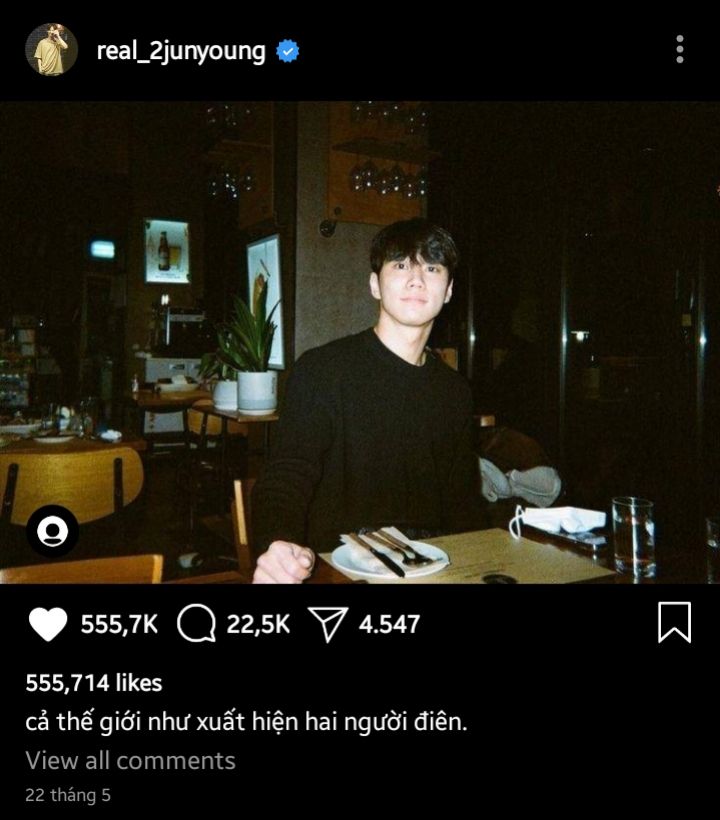Show tagged people on the photo

(x=52, y=531)
